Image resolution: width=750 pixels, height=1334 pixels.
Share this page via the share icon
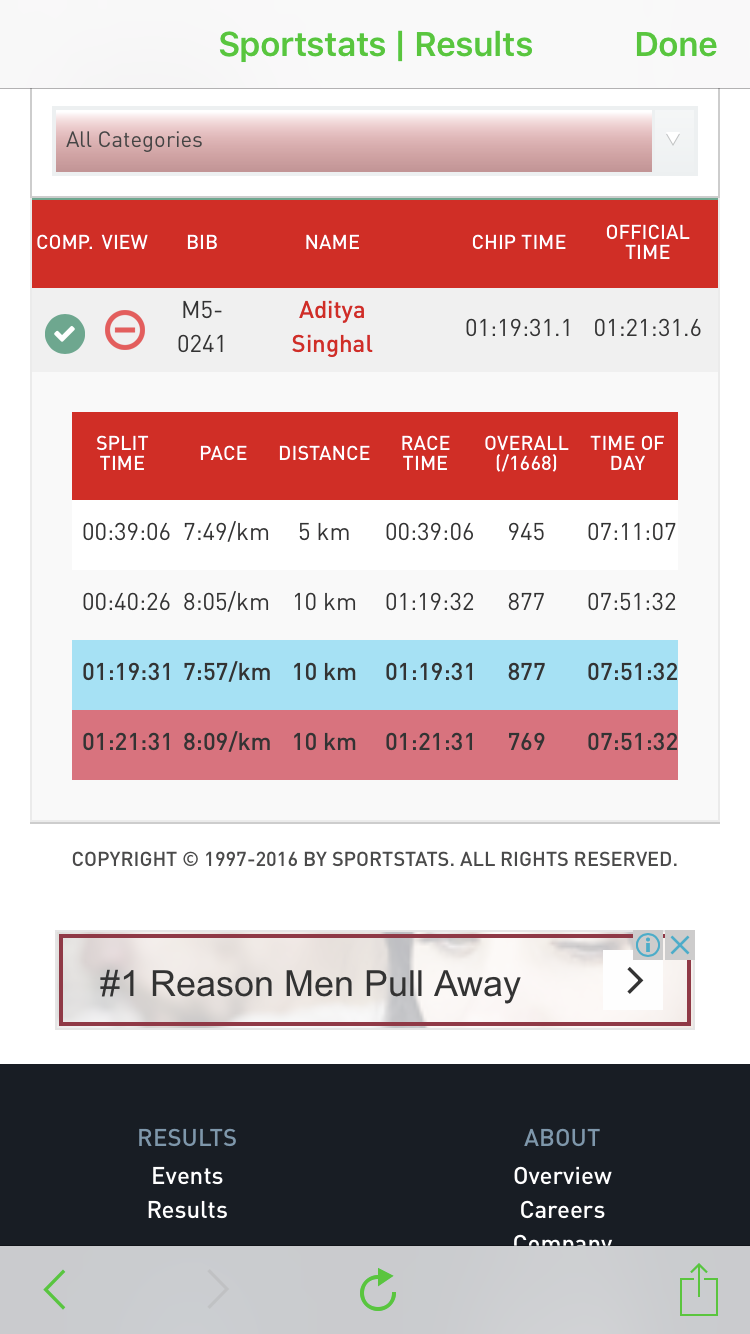click(699, 1289)
